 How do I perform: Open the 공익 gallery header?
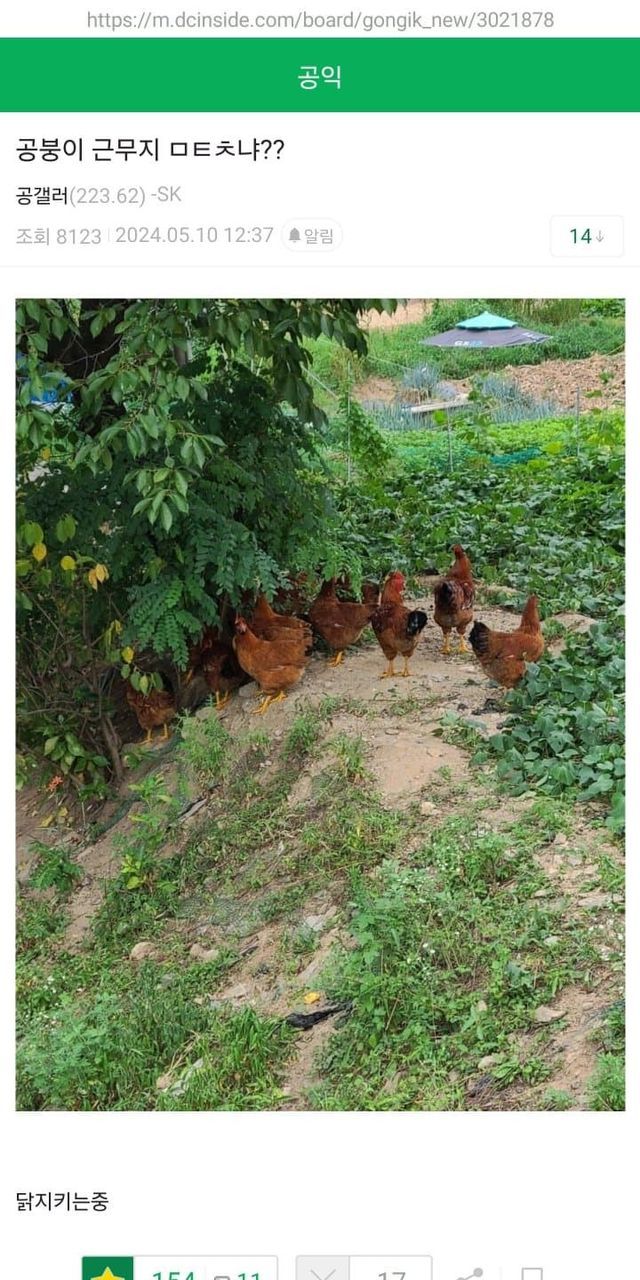coord(320,77)
